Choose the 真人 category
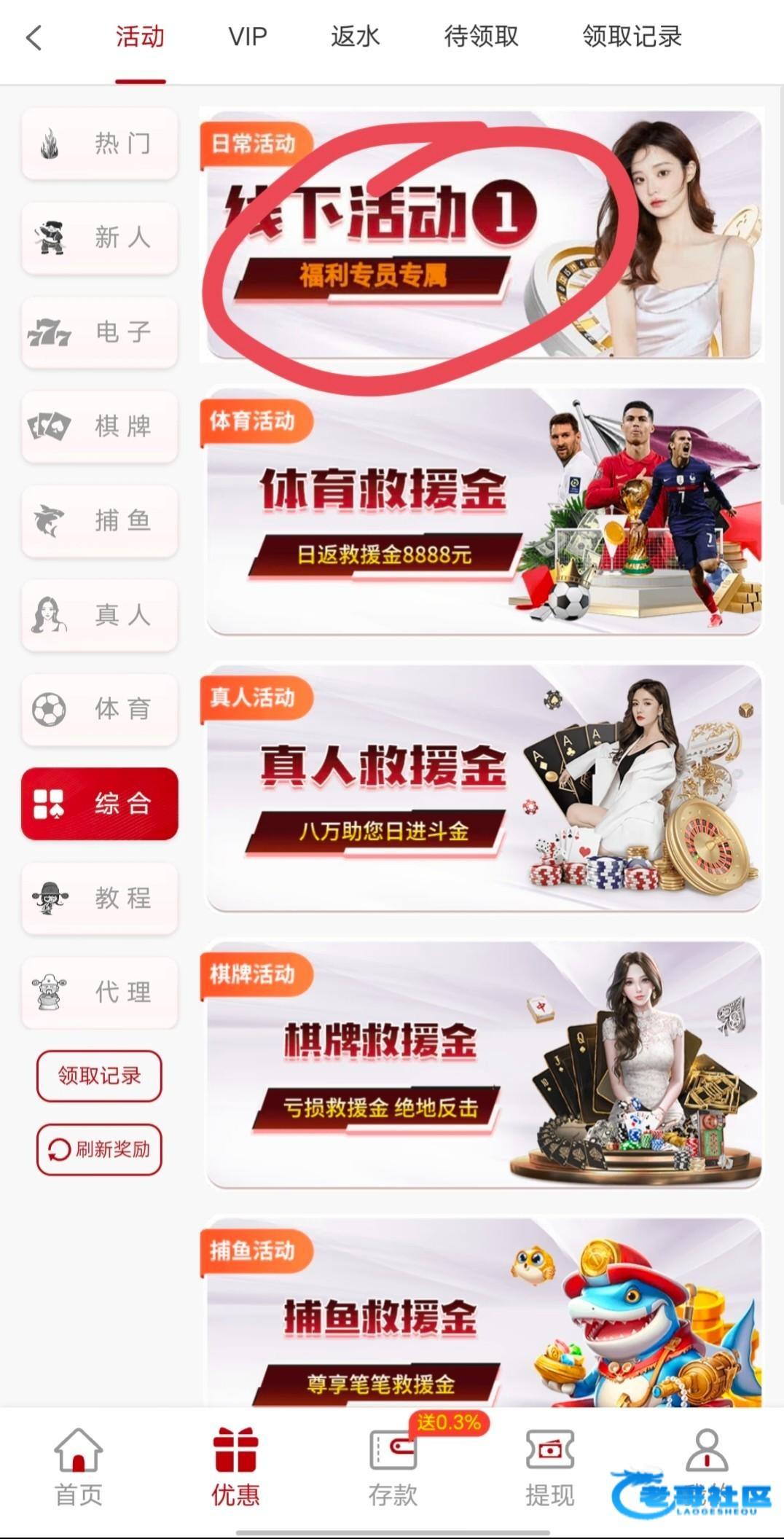Image resolution: width=784 pixels, height=1539 pixels. coord(100,615)
